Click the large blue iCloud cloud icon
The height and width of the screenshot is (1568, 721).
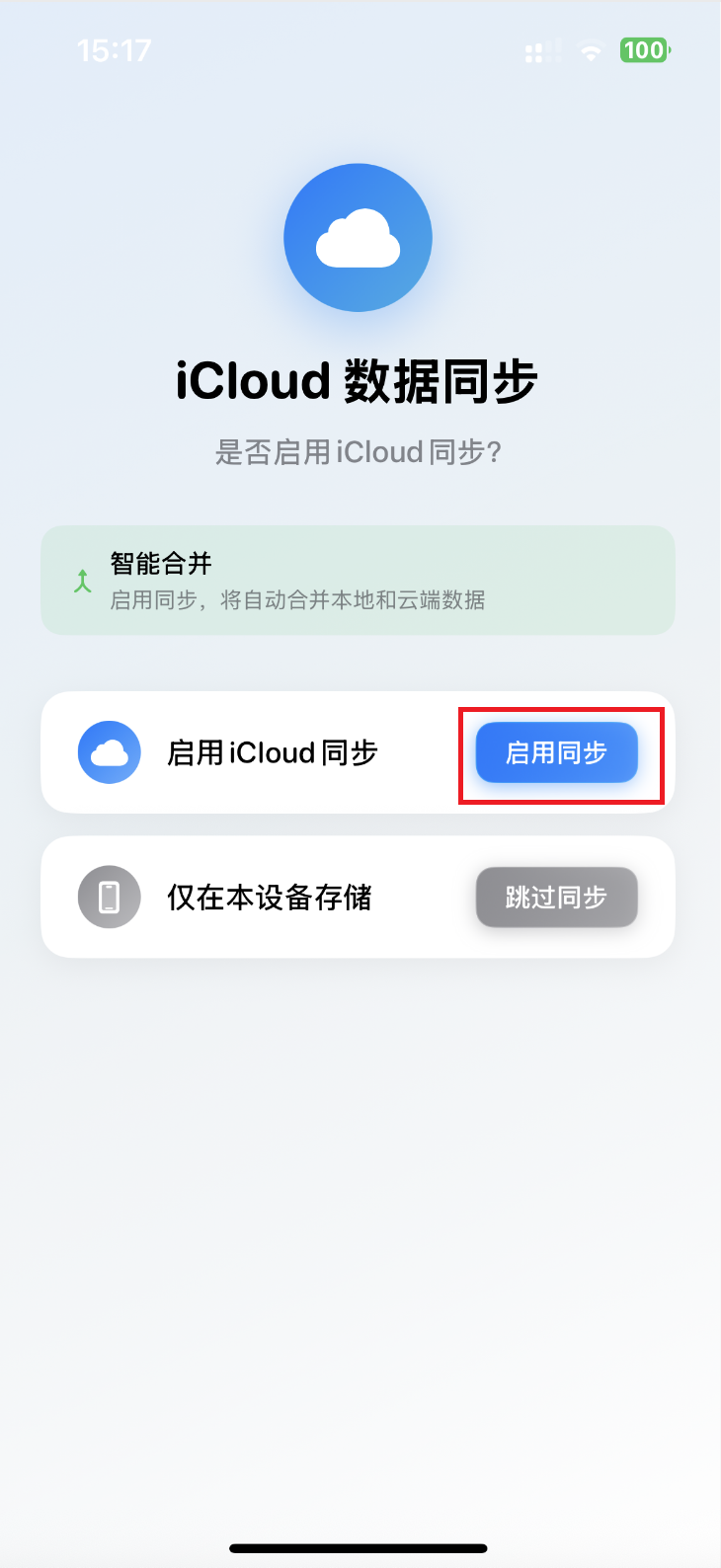tap(358, 237)
